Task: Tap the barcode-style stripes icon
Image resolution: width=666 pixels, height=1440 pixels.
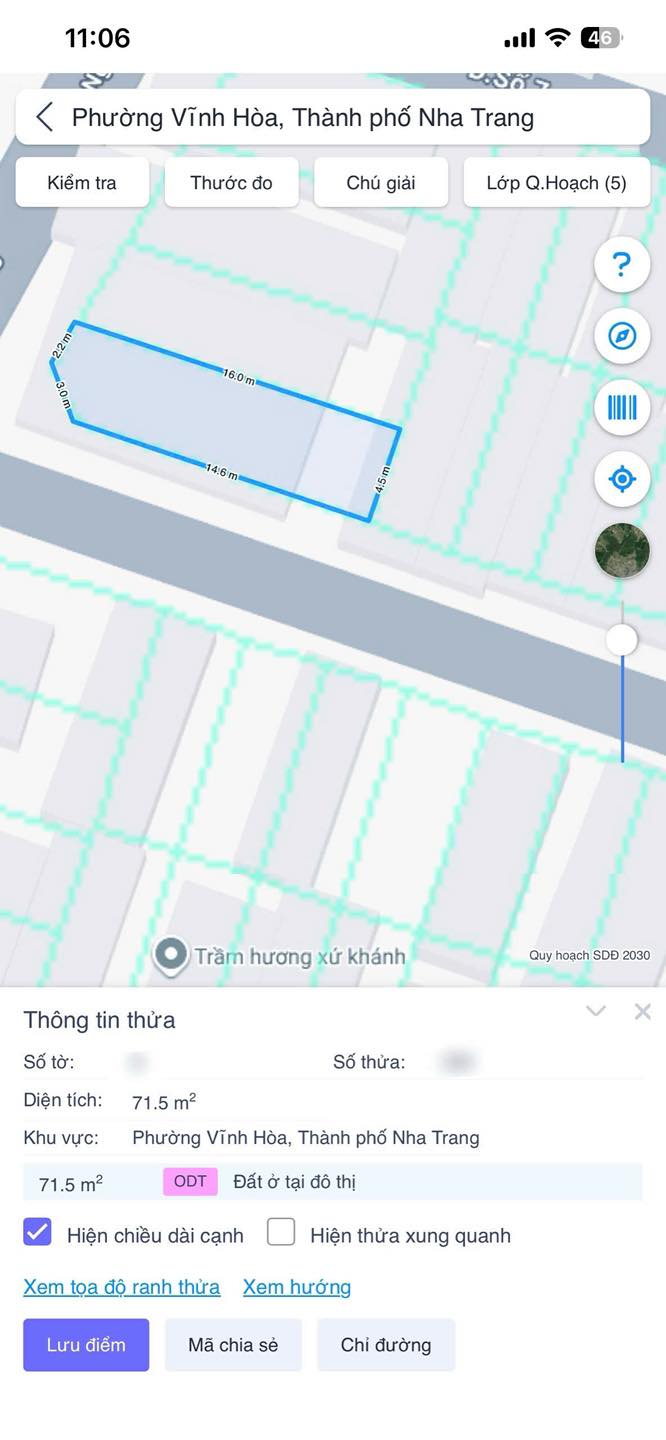Action: pyautogui.click(x=622, y=407)
